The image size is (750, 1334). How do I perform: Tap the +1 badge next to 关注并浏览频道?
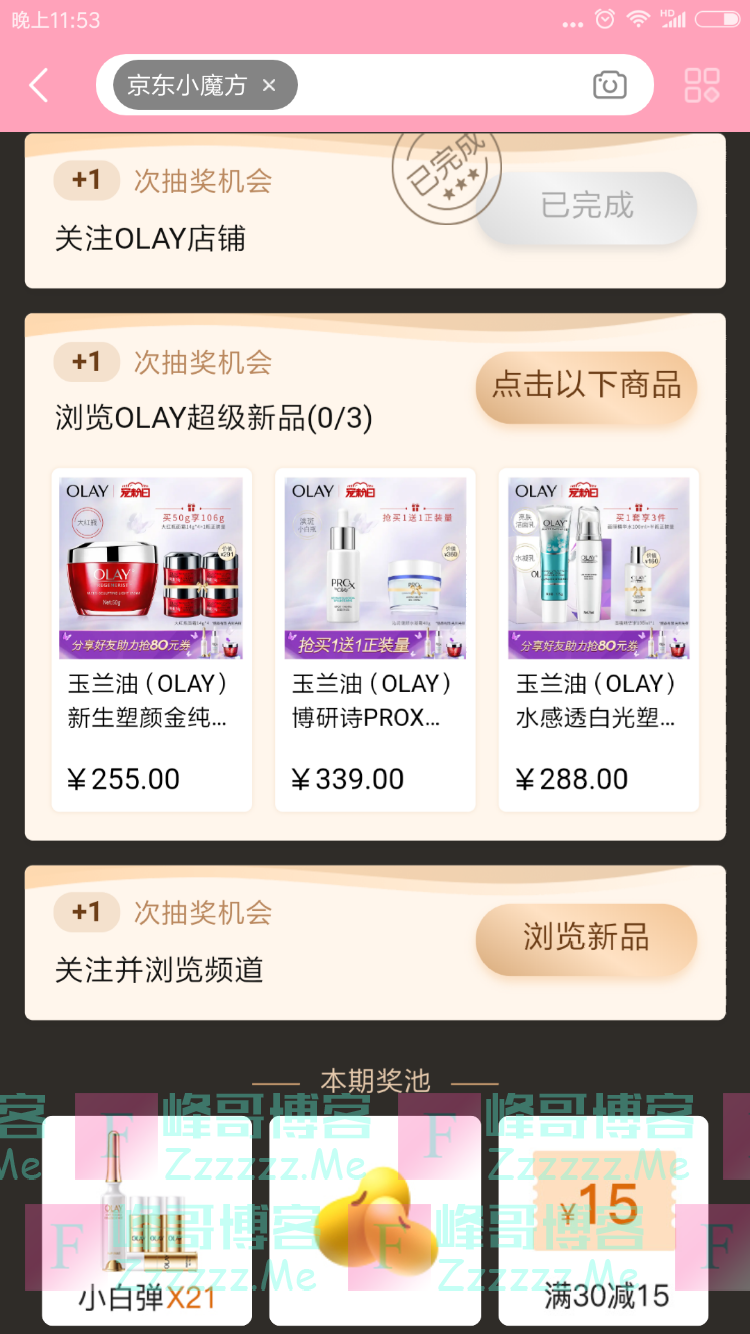[86, 912]
